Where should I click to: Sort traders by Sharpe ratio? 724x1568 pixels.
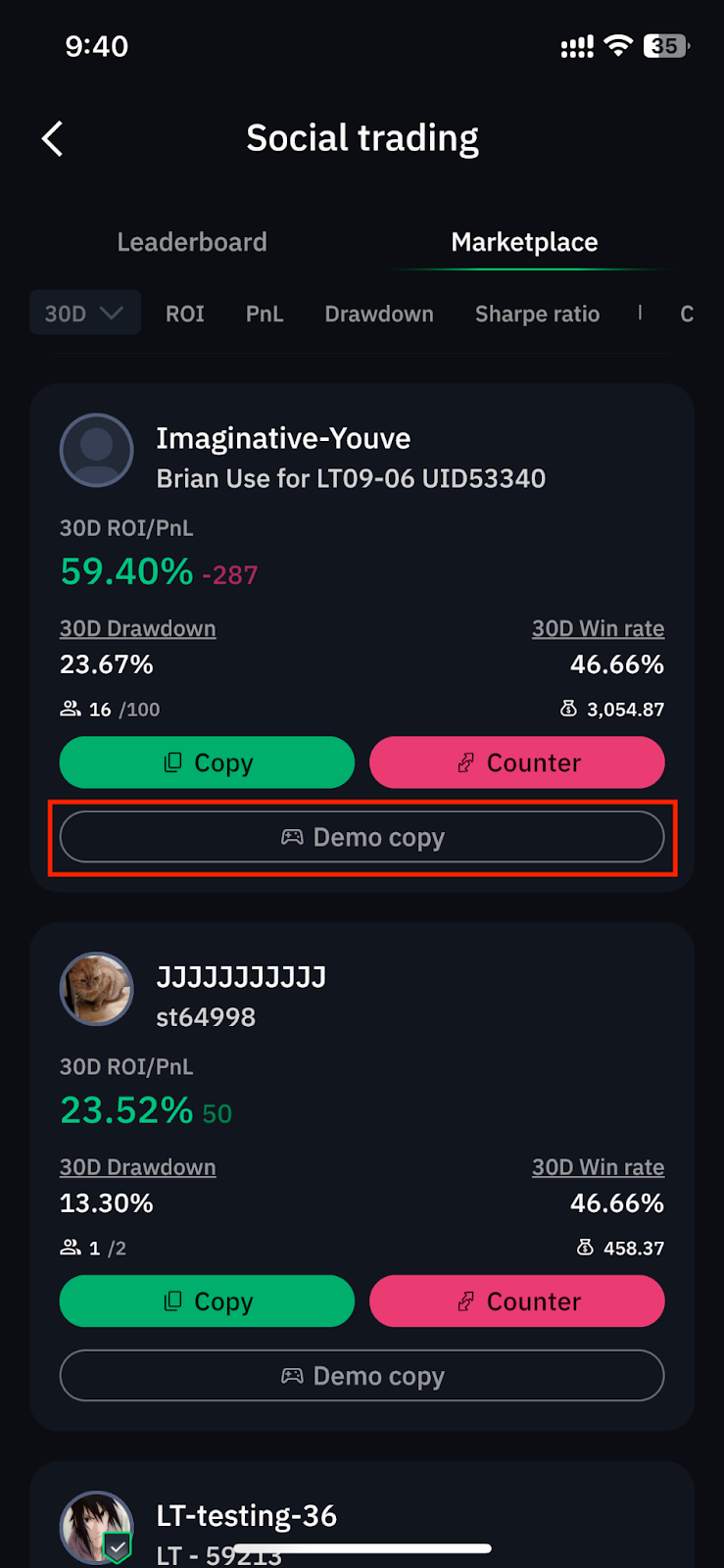pos(537,314)
